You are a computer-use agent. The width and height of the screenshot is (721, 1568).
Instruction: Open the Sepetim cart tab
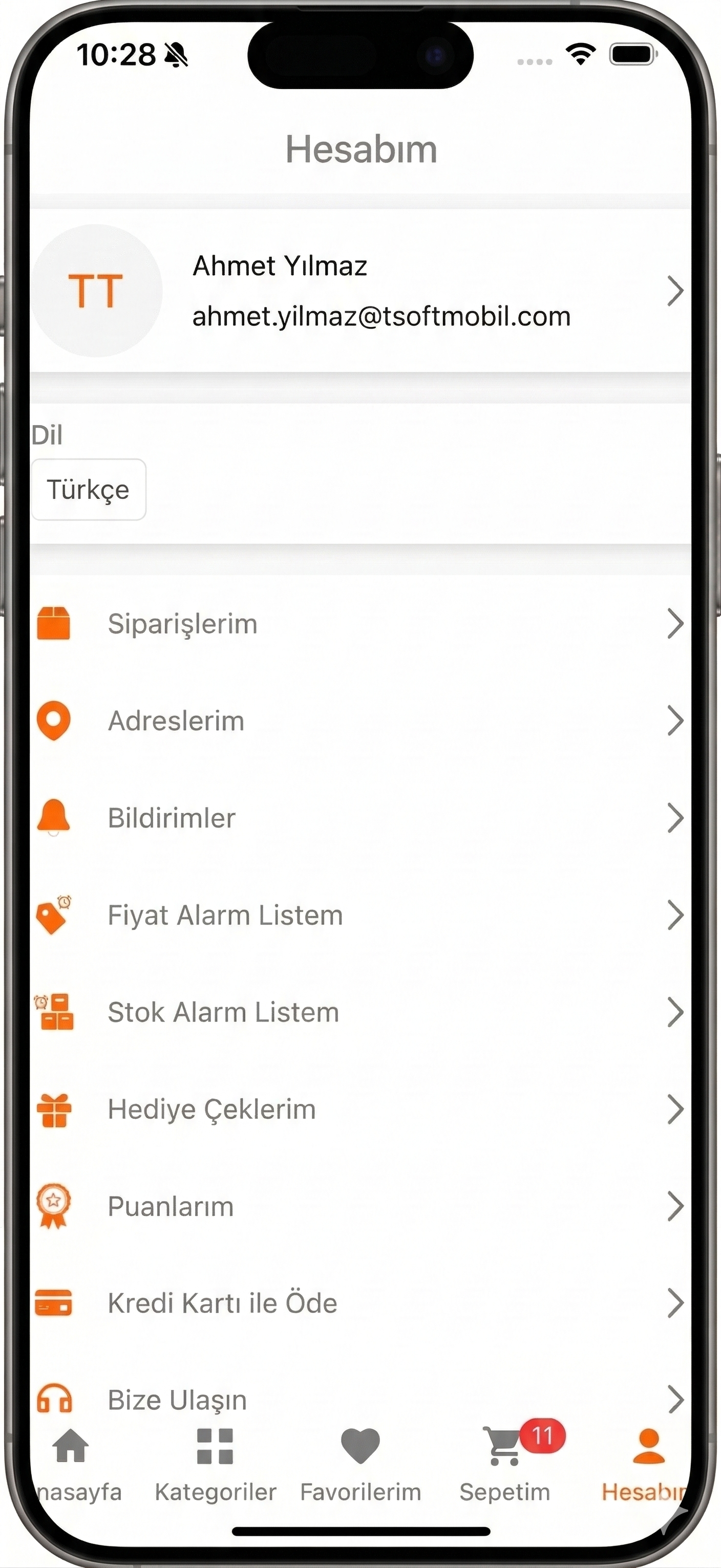505,1464
